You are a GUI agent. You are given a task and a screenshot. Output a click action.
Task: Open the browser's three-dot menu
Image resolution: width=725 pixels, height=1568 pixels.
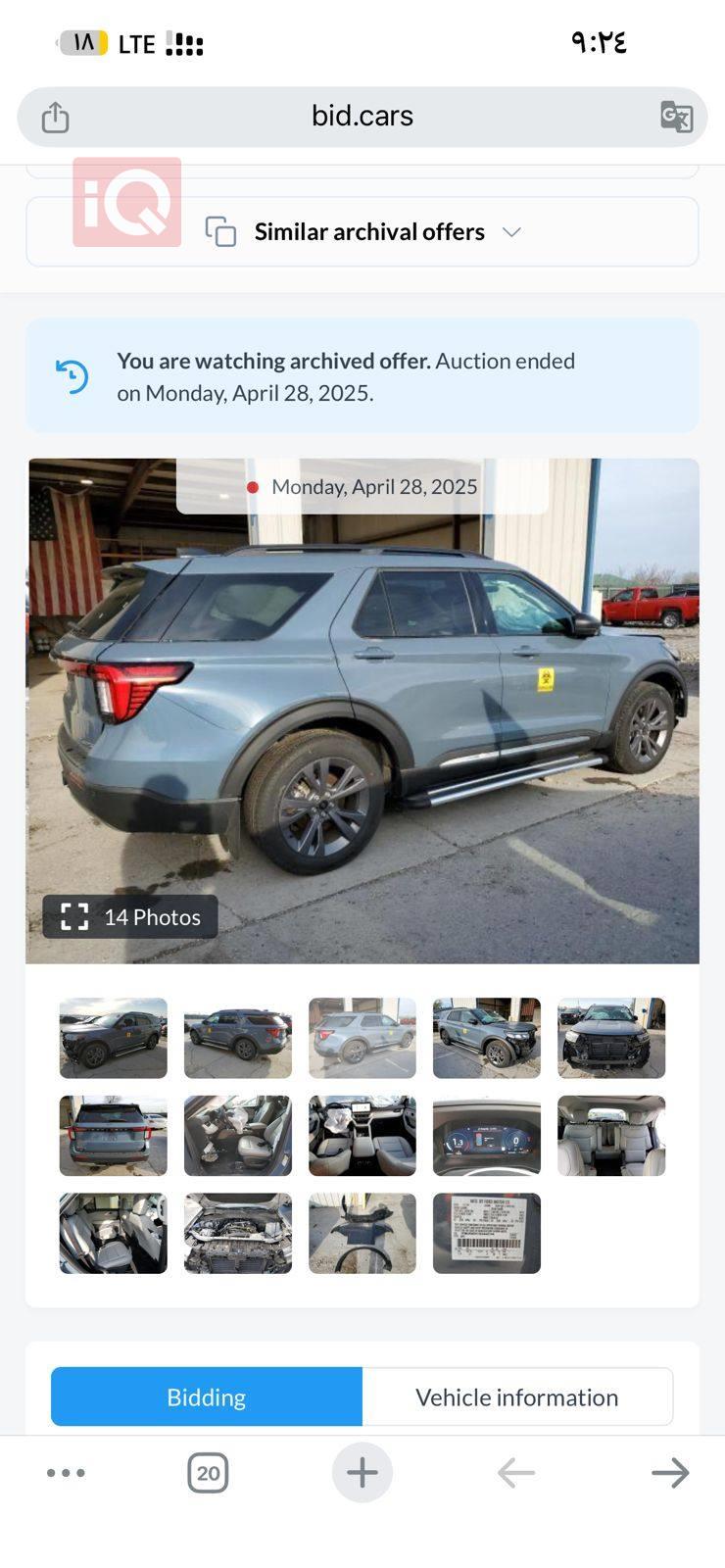tap(67, 1473)
